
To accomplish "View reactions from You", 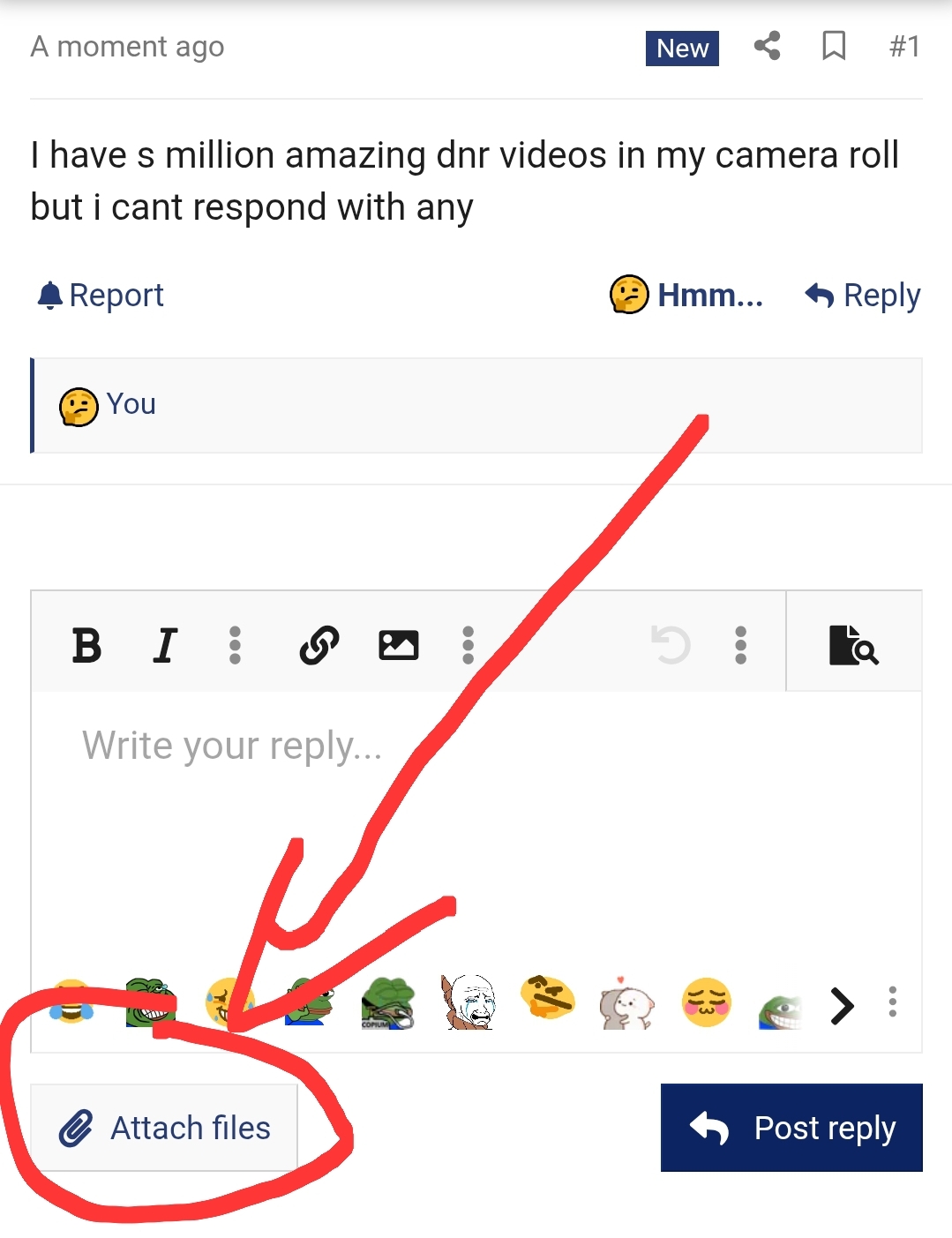I will (x=130, y=405).
